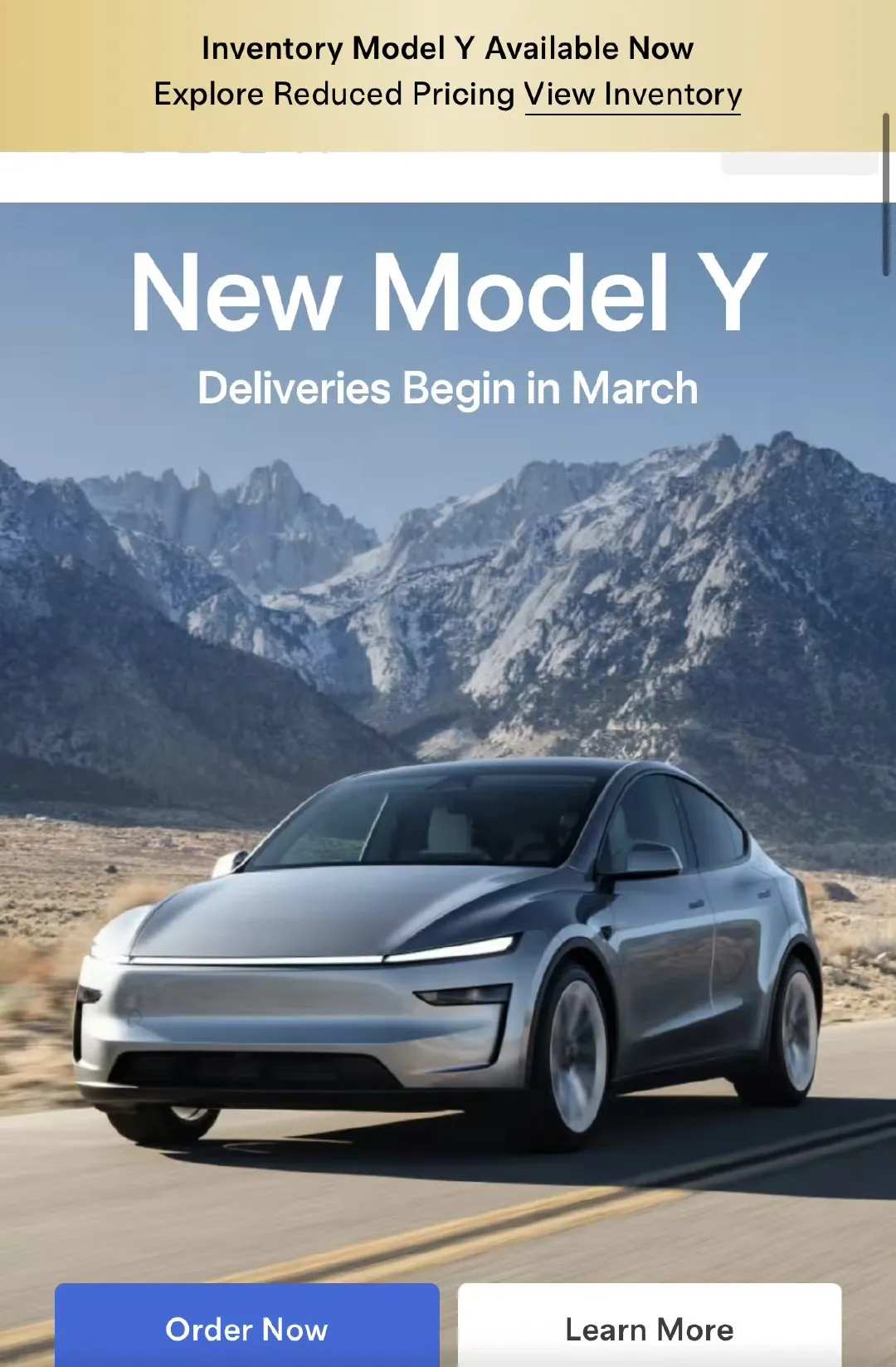This screenshot has width=896, height=1367.
Task: Tap the Order Now button
Action: pyautogui.click(x=247, y=1328)
